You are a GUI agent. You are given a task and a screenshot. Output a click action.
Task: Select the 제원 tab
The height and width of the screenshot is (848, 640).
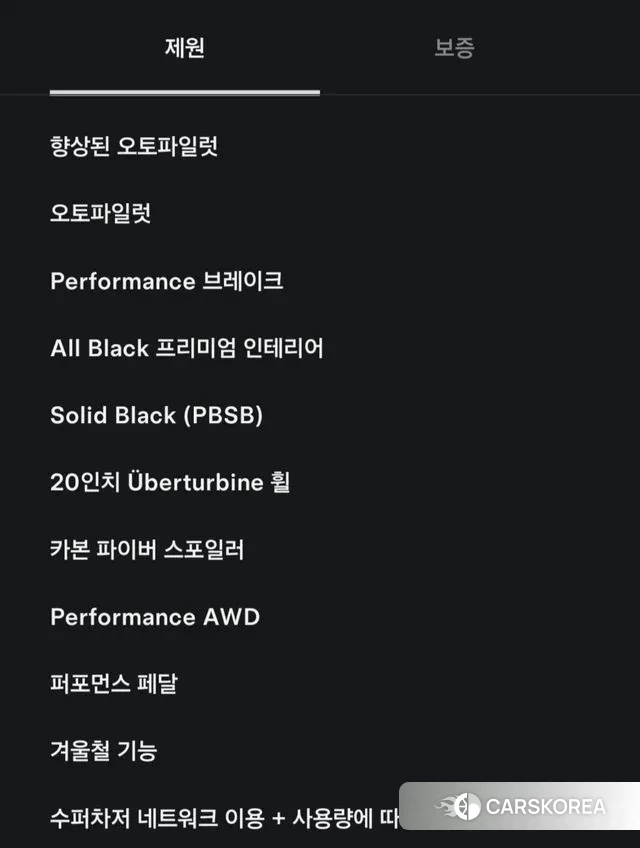click(x=185, y=48)
